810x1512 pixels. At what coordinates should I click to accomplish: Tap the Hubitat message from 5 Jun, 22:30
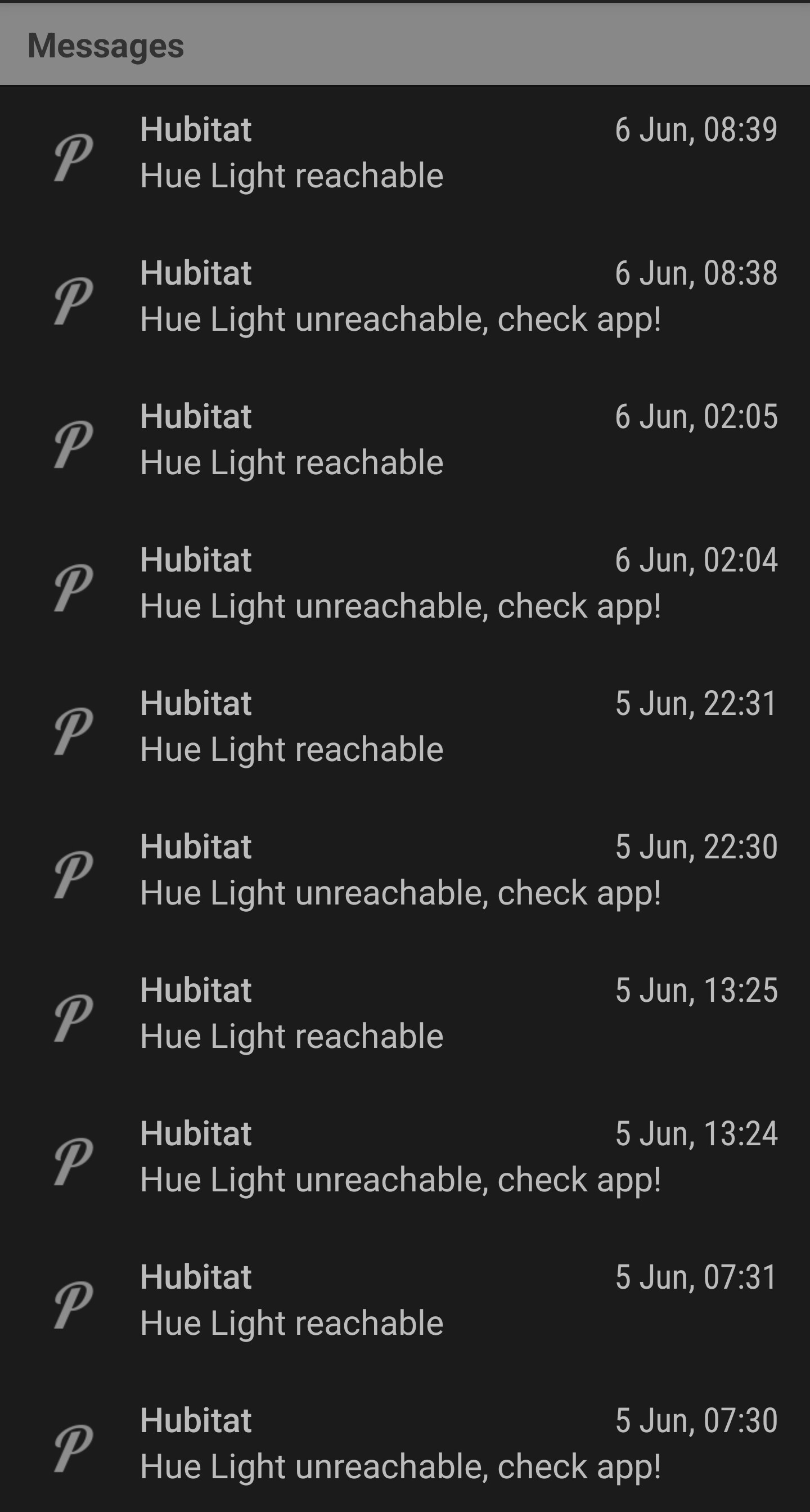405,870
